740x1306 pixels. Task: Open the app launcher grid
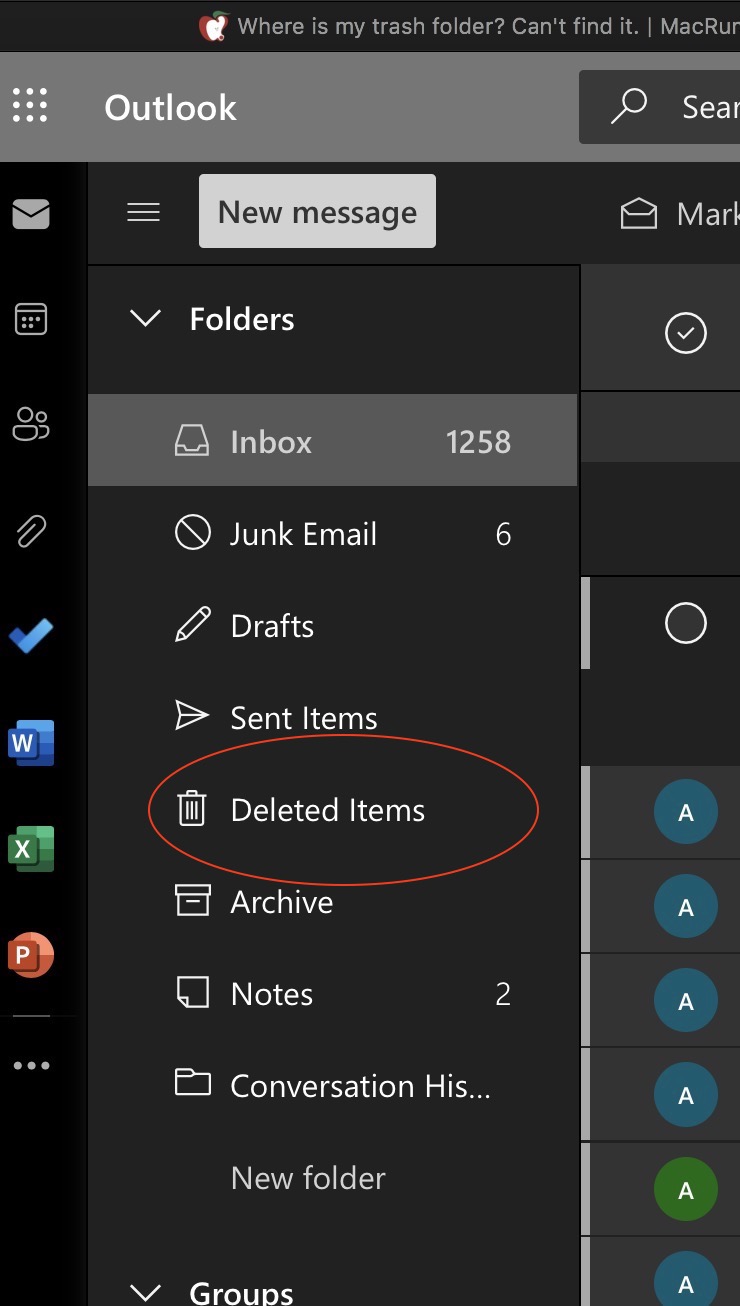coord(30,105)
